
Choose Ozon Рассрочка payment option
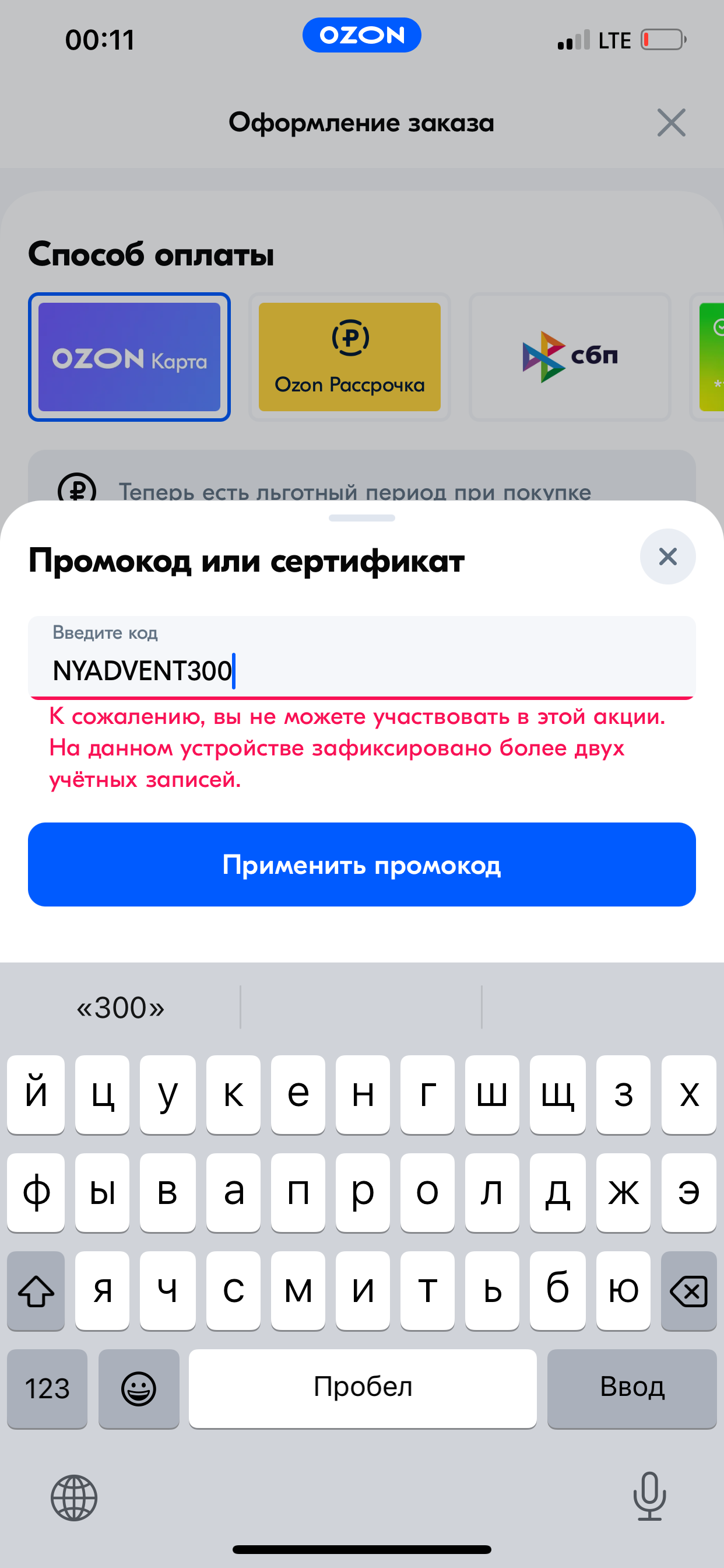[x=349, y=358]
